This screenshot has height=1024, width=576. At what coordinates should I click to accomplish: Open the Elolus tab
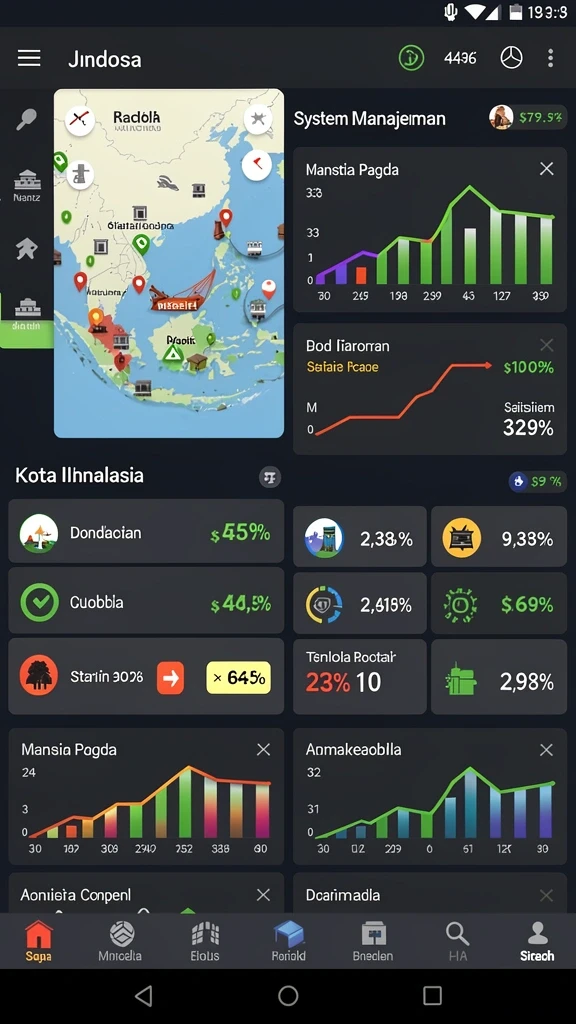pyautogui.click(x=204, y=941)
